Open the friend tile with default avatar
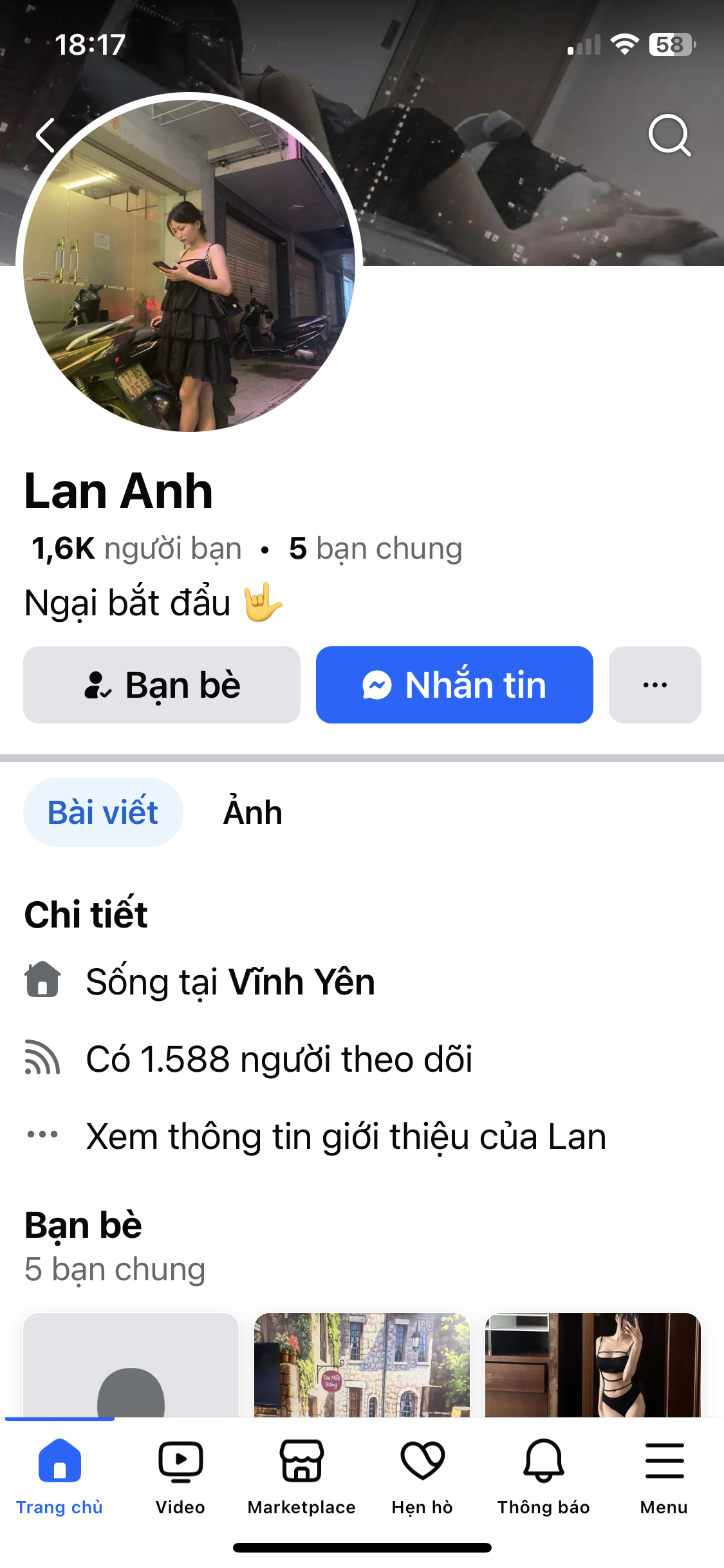The height and width of the screenshot is (1568, 724). [131, 1365]
